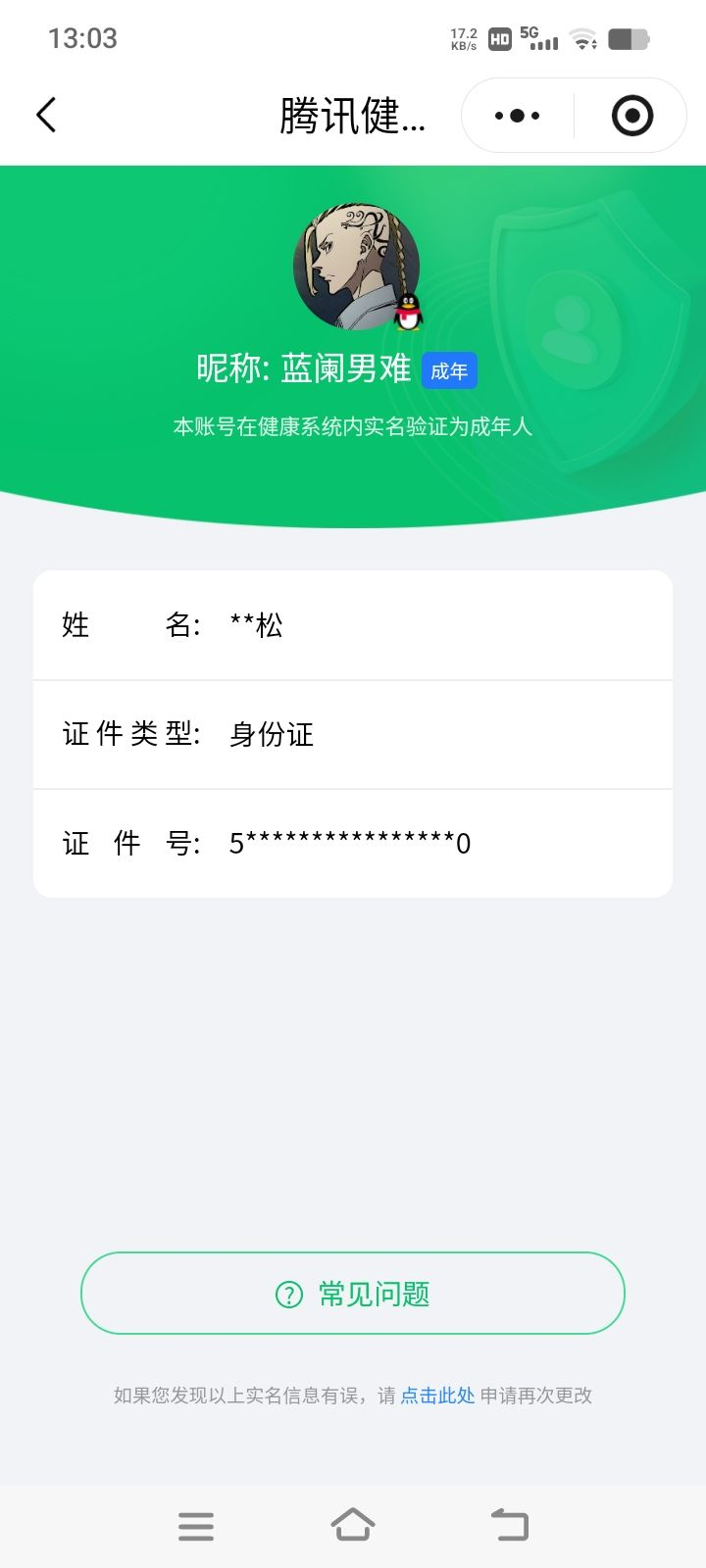Tap the 常见问题 button
The height and width of the screenshot is (1568, 706).
pyautogui.click(x=353, y=1294)
